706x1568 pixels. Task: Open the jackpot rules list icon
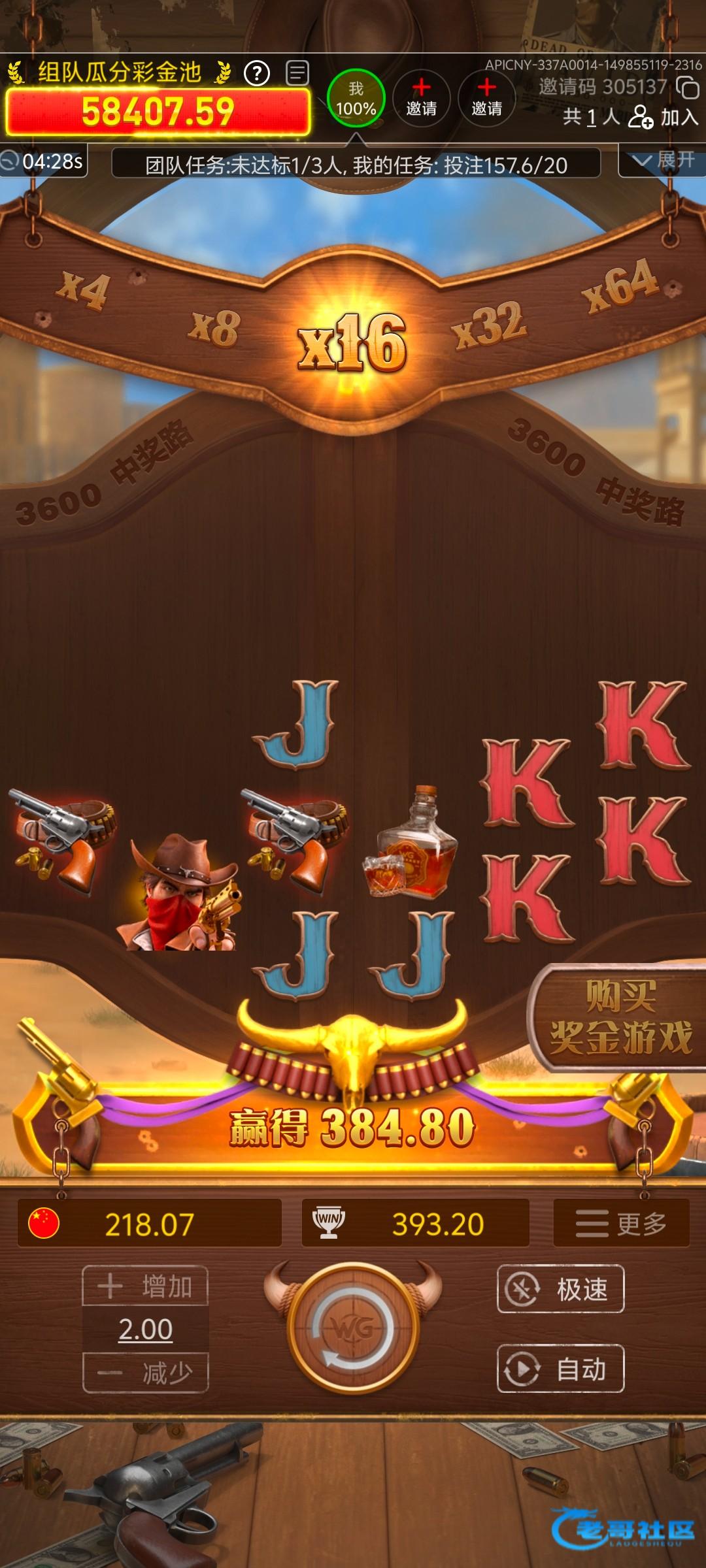click(297, 73)
